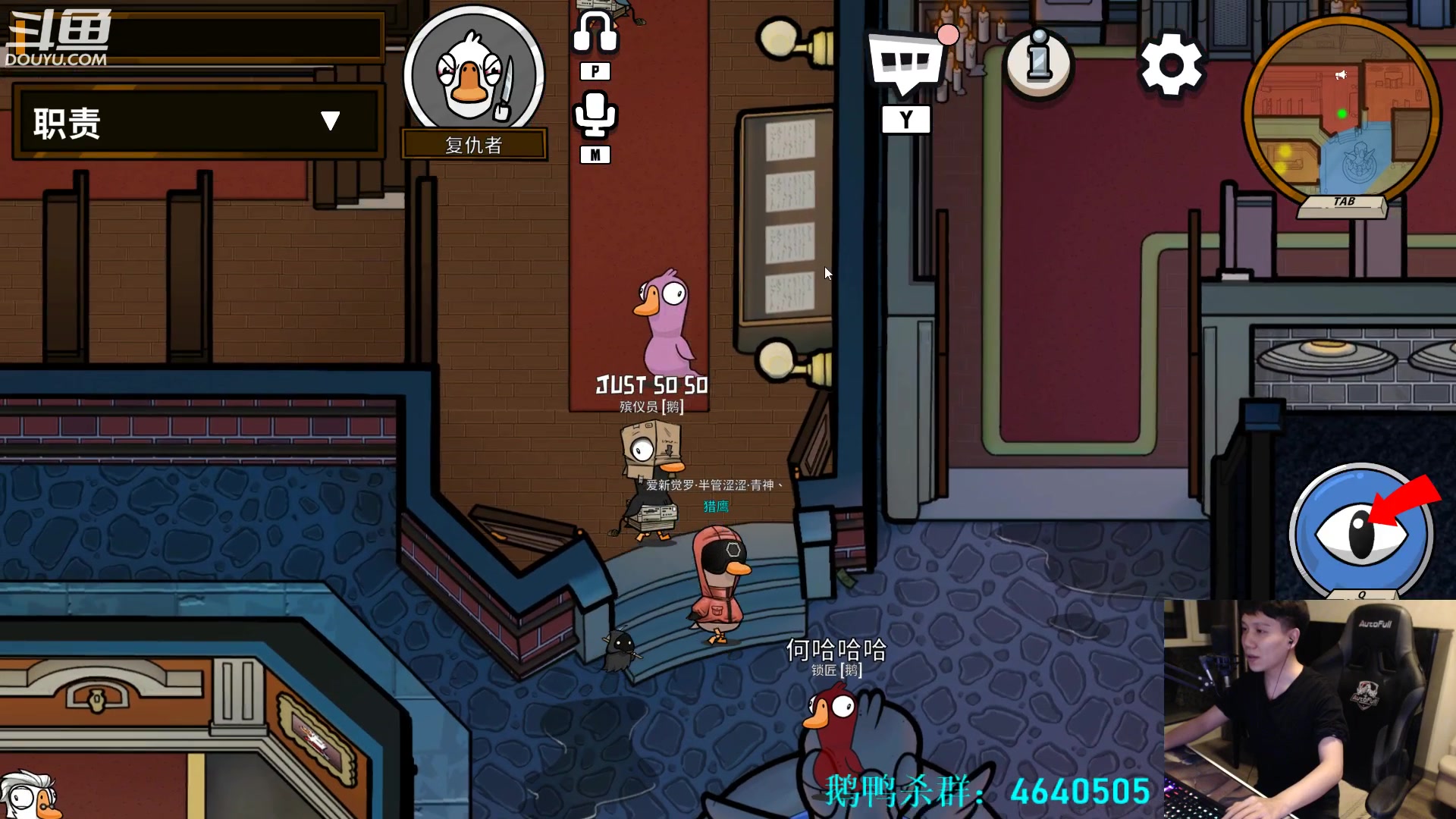Screen dimensions: 1456x819
Task: Tap the 复仇者 role avatar
Action: [474, 76]
